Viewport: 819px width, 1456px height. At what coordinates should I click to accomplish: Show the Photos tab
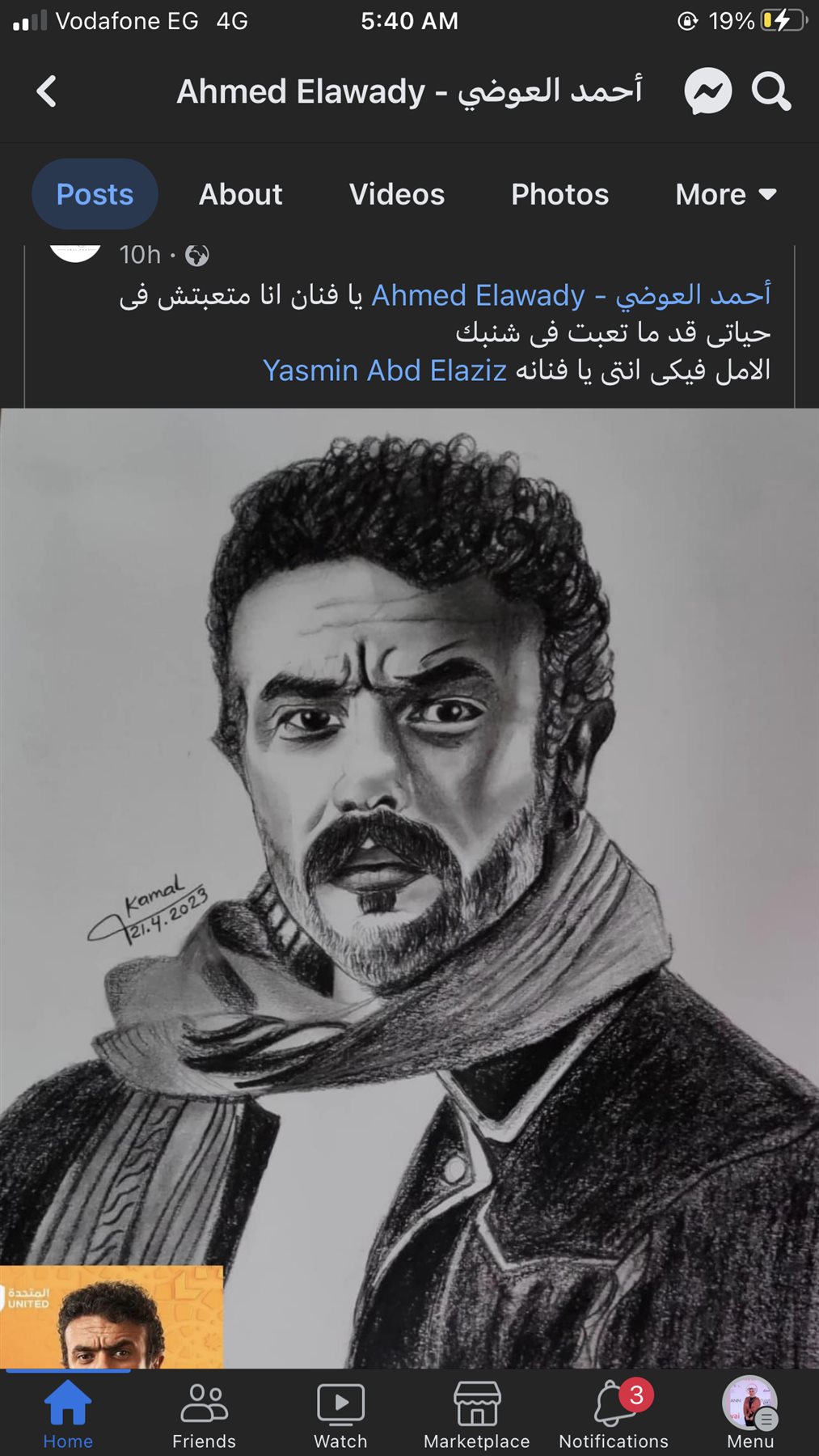click(559, 194)
